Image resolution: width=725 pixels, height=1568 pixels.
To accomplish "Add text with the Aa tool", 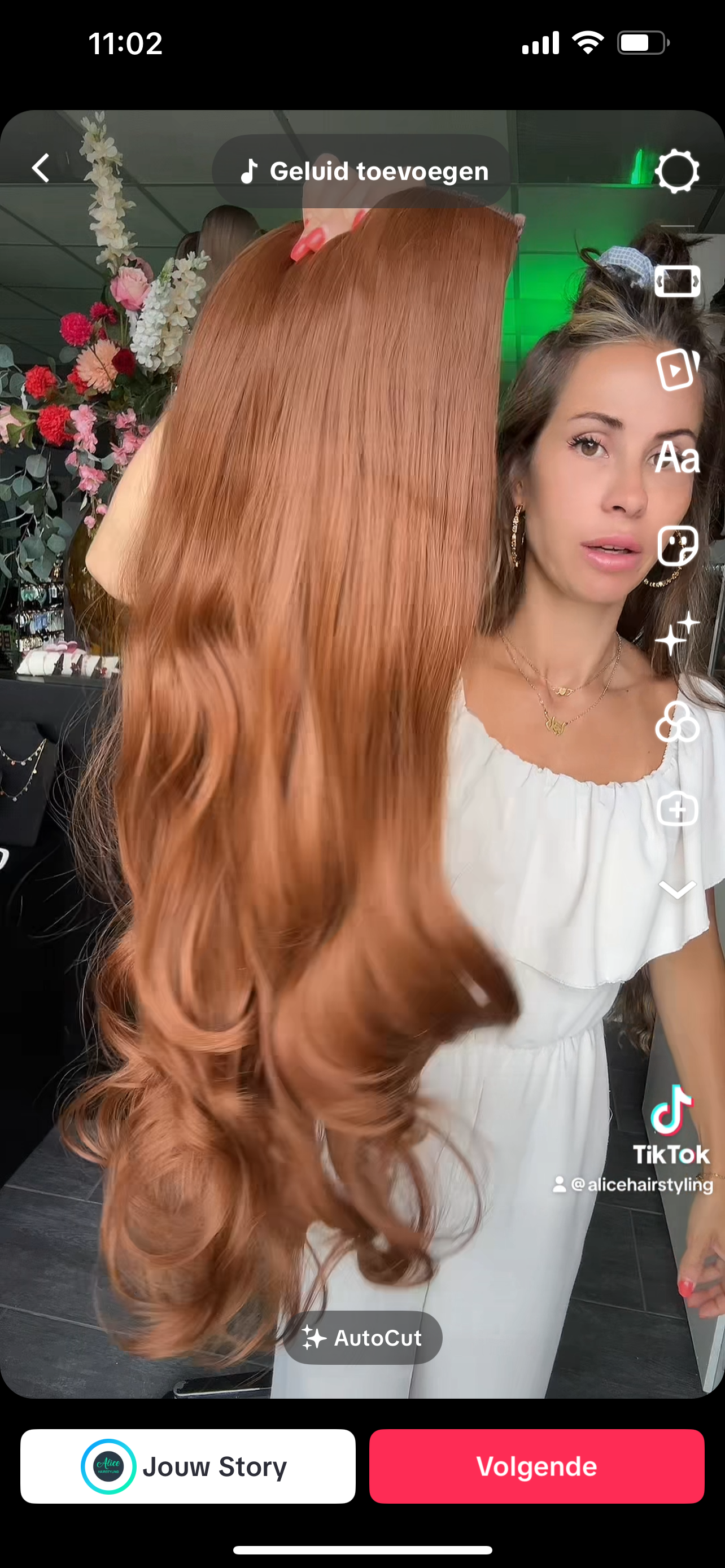I will [677, 458].
